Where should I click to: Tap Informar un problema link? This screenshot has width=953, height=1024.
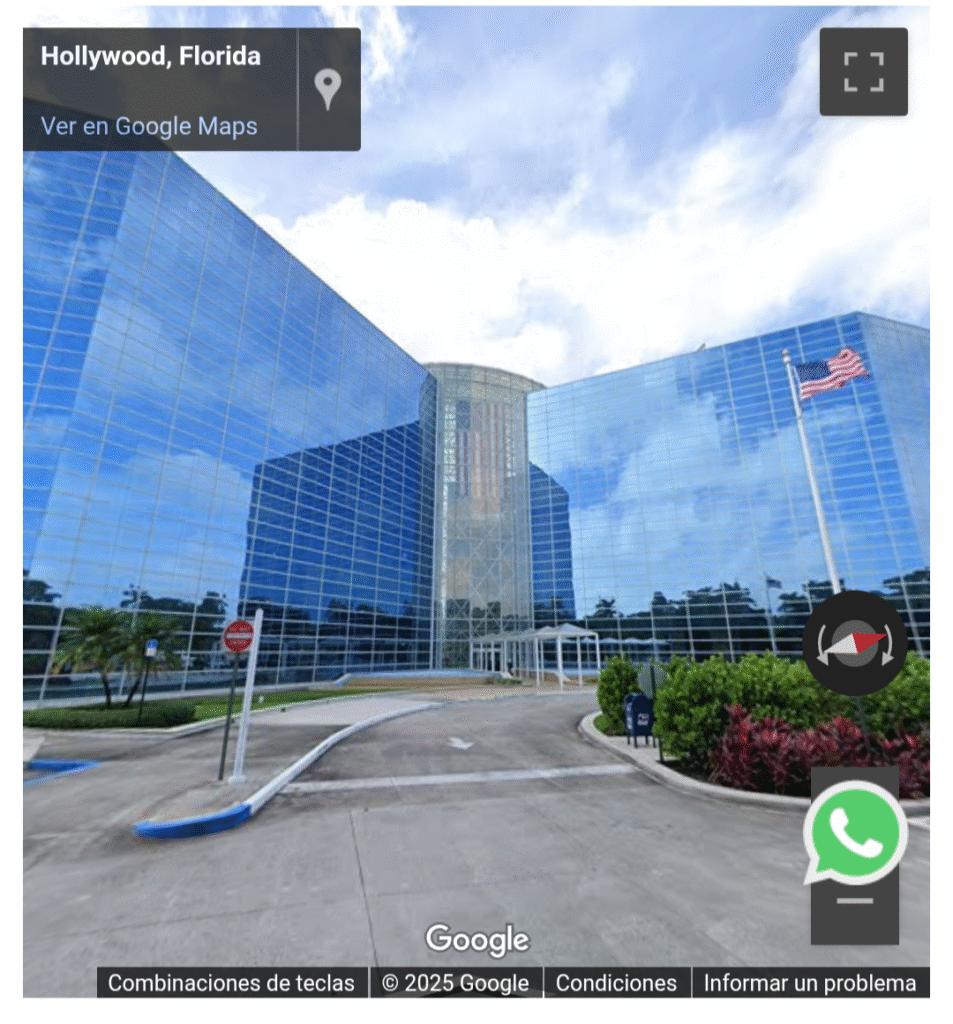point(810,983)
